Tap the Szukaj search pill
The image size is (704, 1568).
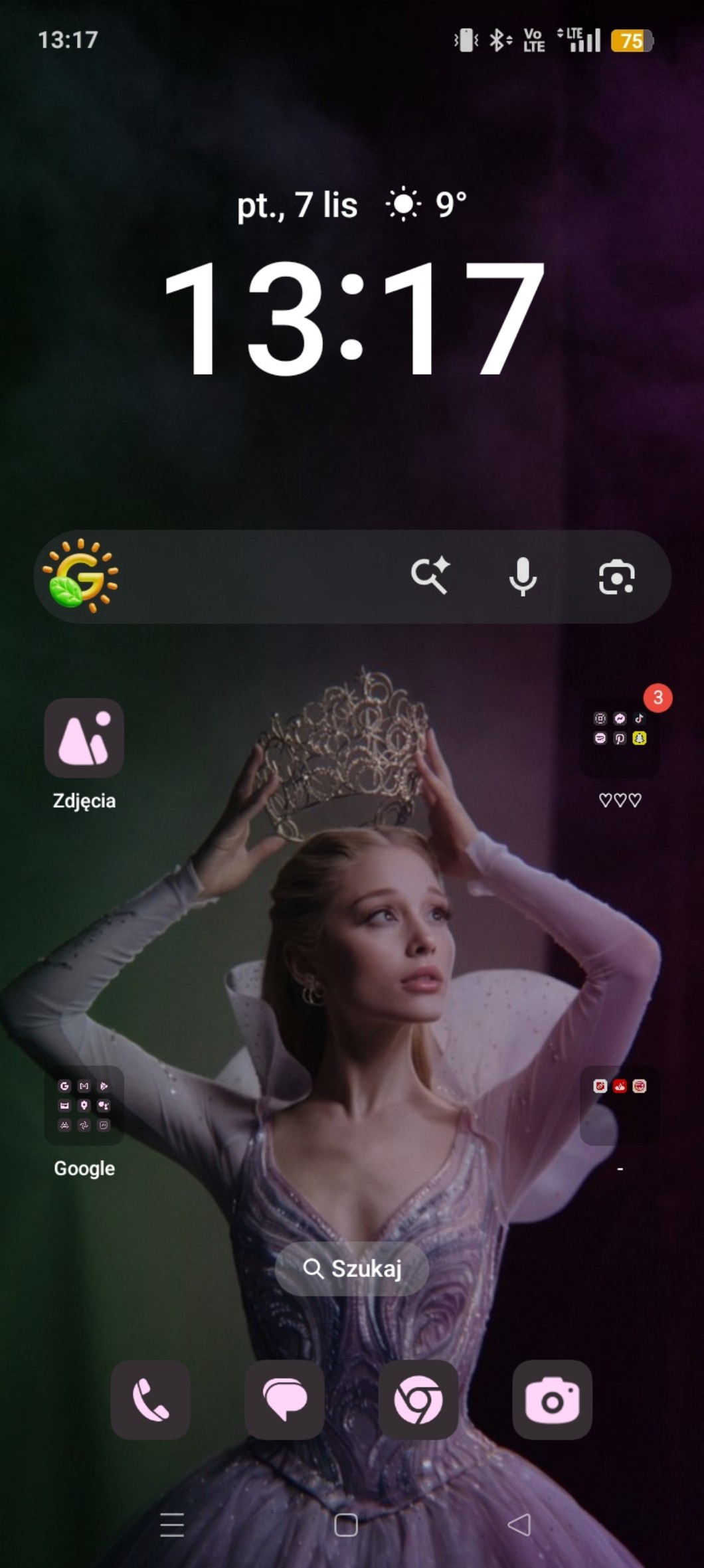click(352, 1268)
